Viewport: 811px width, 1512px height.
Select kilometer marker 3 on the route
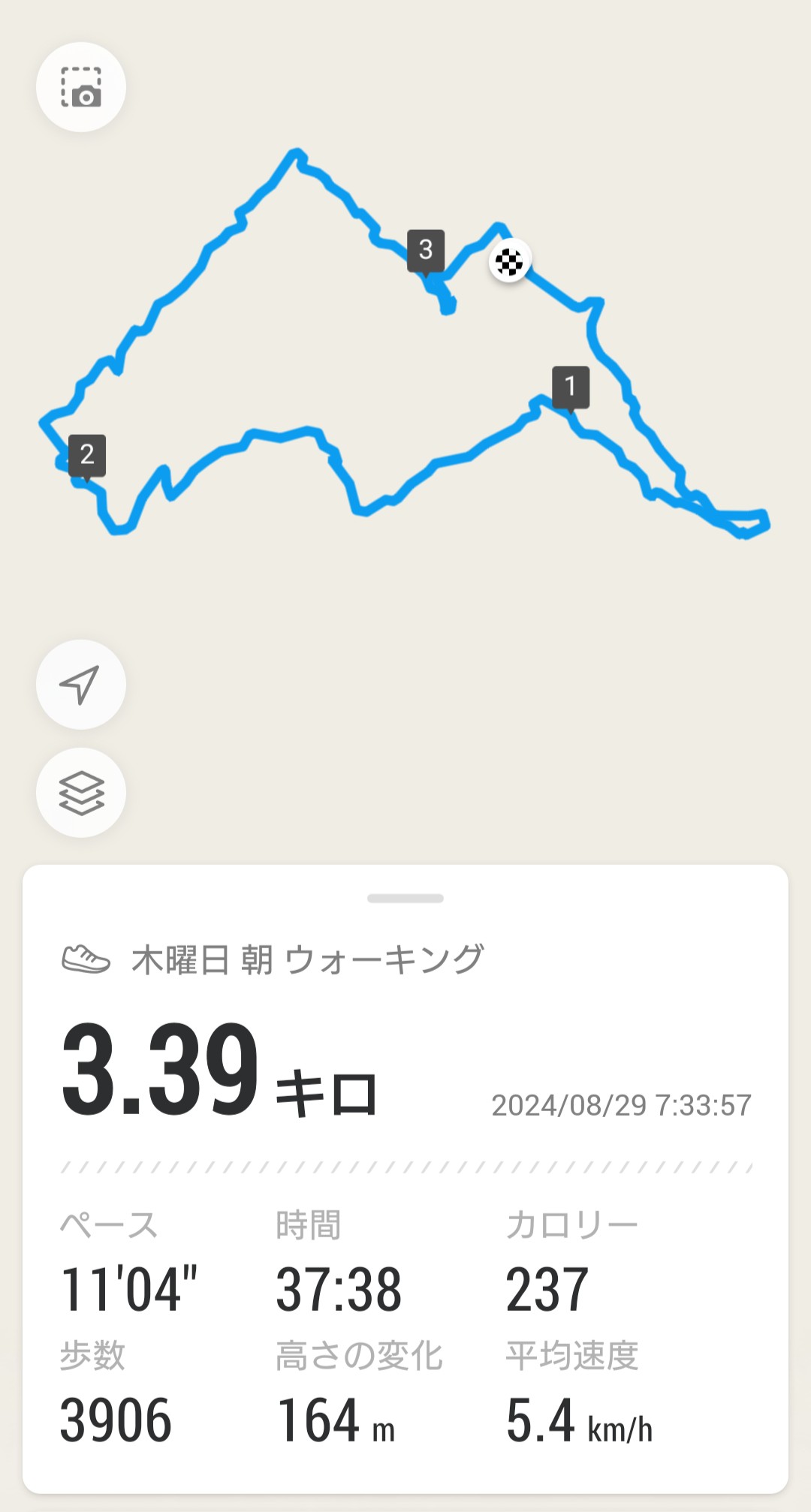tap(426, 250)
